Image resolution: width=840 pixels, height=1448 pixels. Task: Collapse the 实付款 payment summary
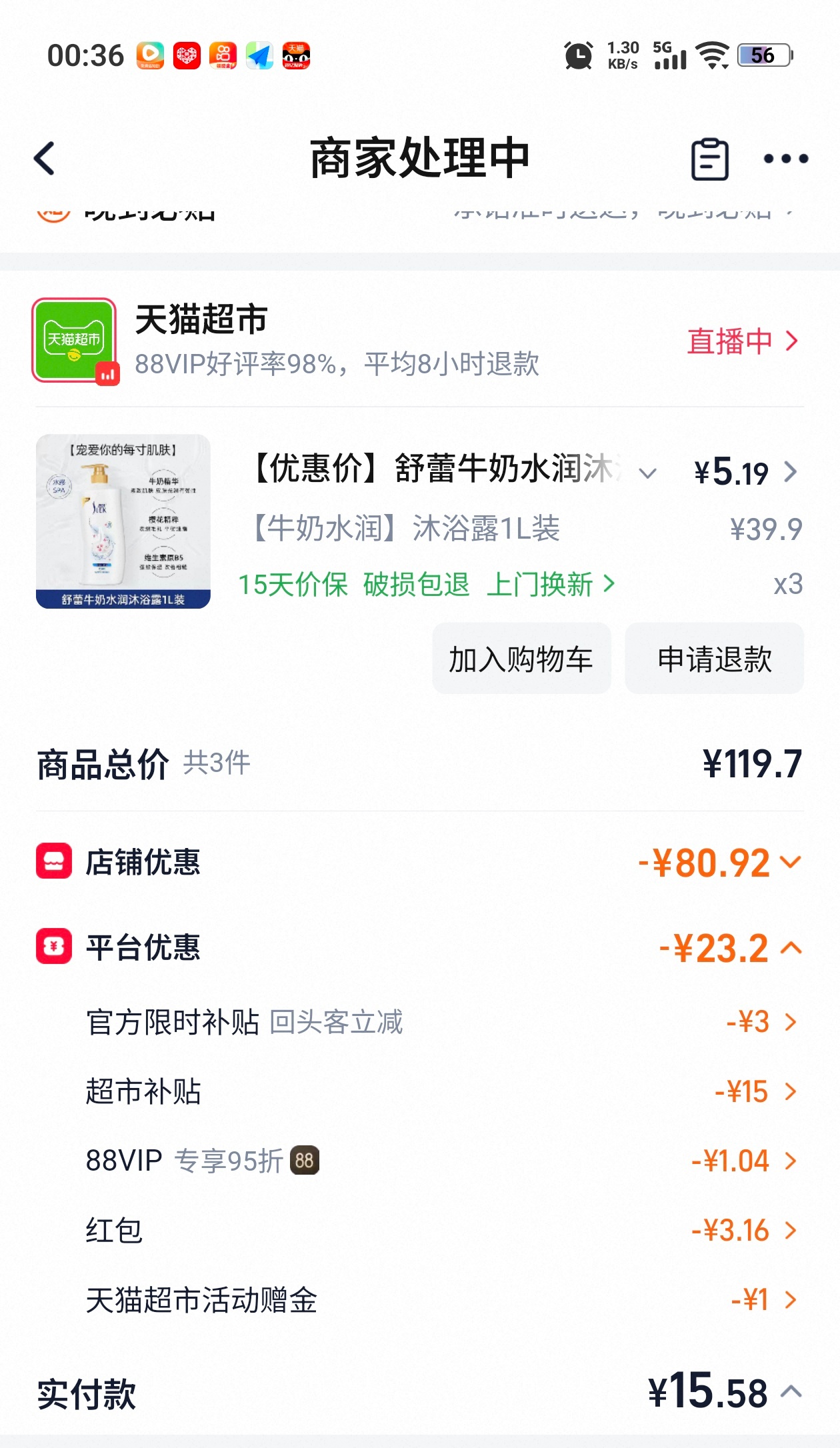coord(791,1392)
